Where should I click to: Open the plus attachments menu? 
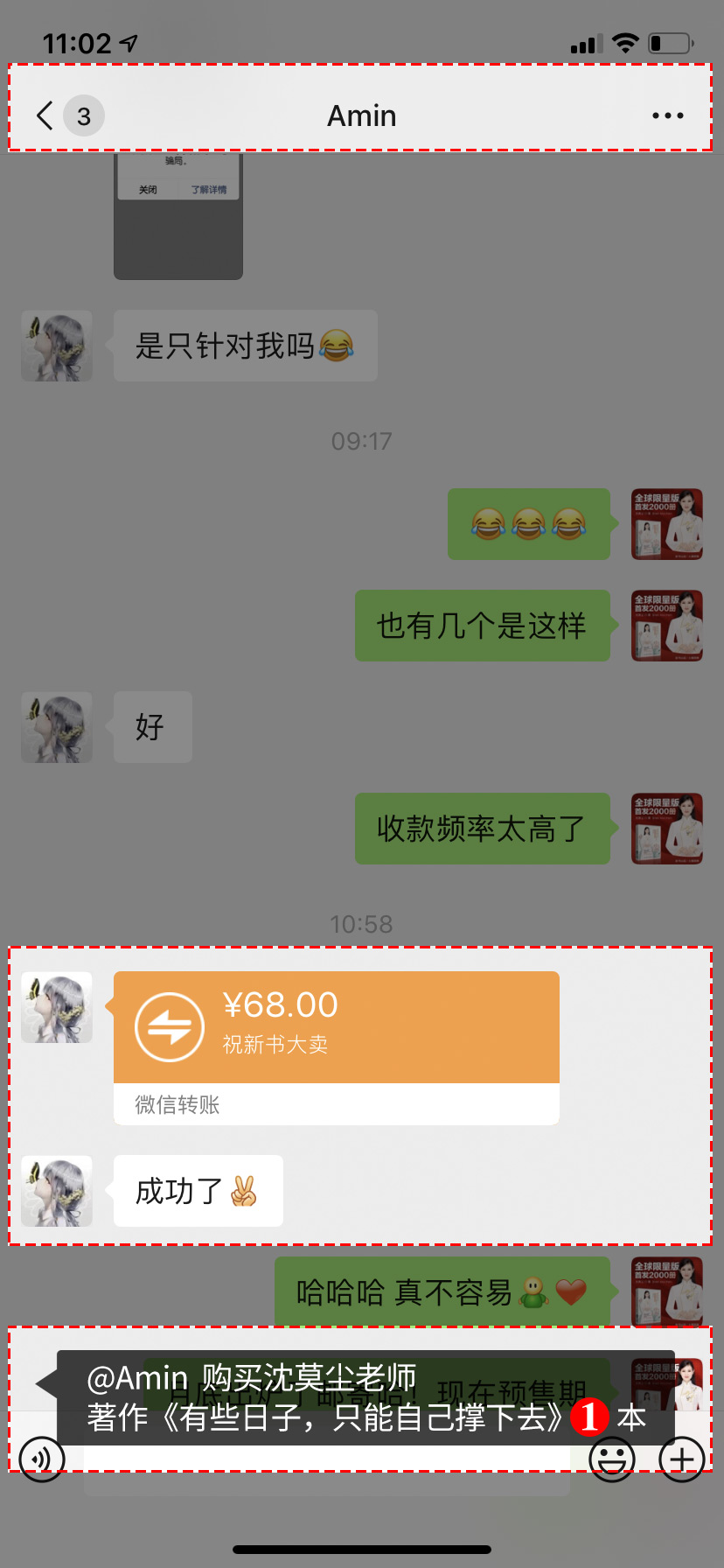[682, 1459]
